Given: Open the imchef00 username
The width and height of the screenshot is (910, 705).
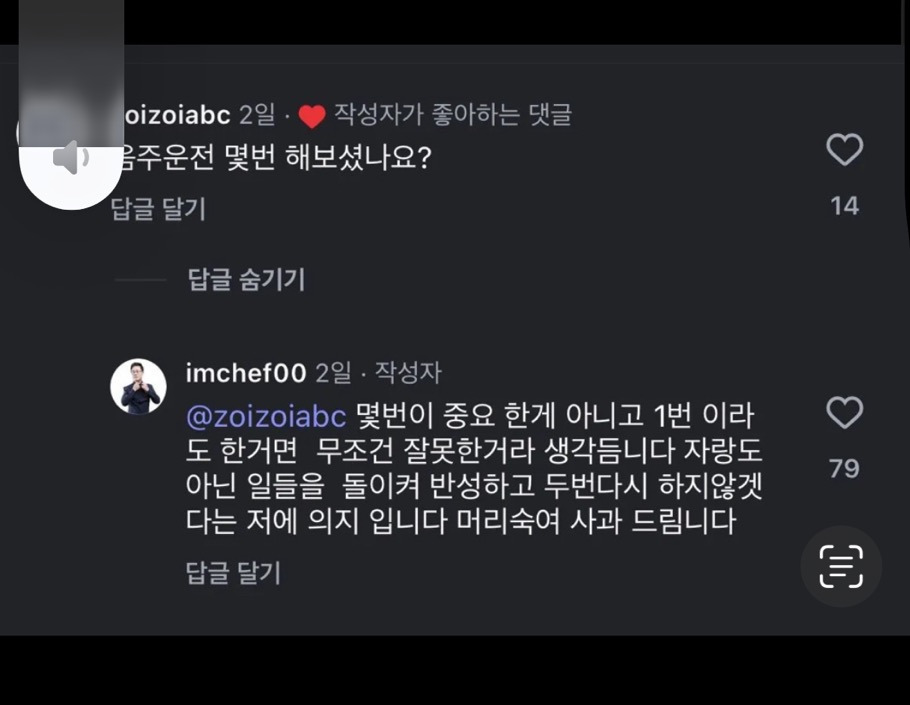Looking at the screenshot, I should pyautogui.click(x=246, y=373).
